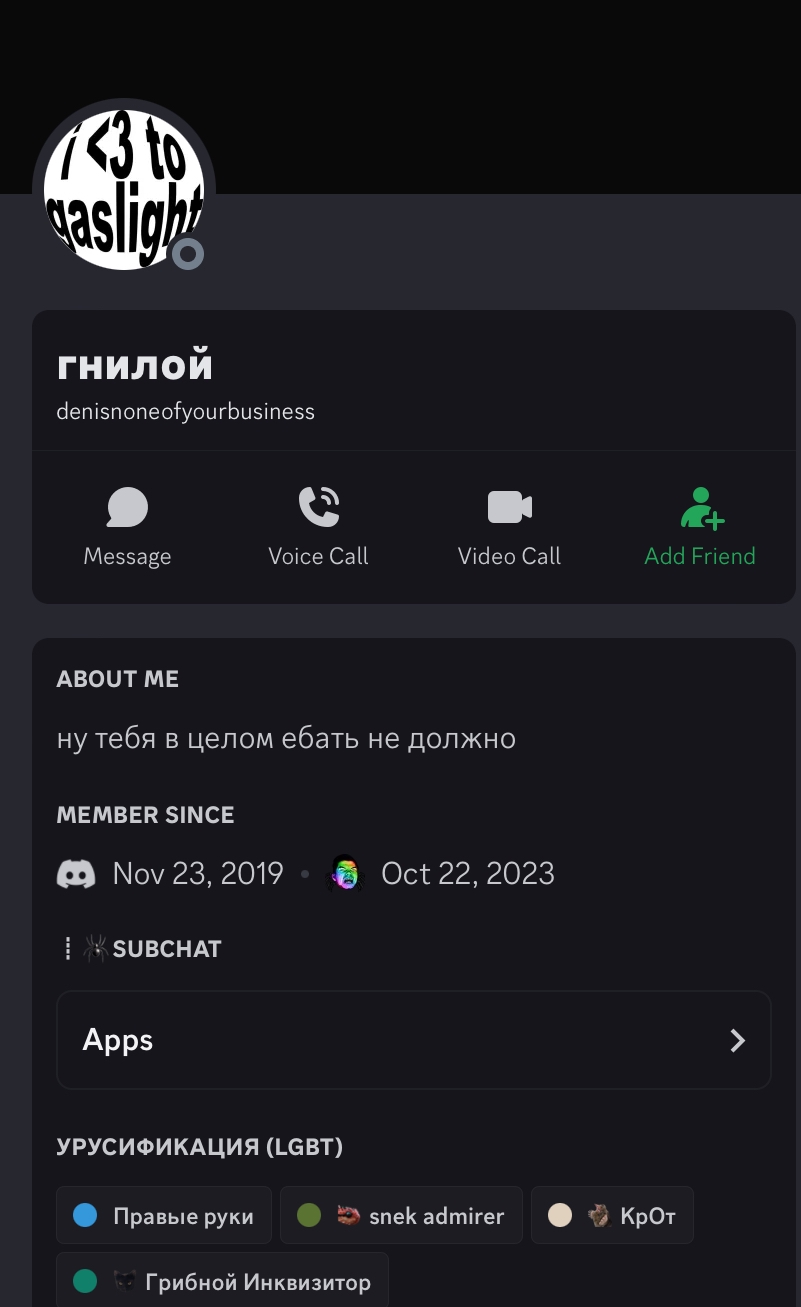This screenshot has width=801, height=1307.
Task: Add this user as a friend
Action: coord(700,527)
